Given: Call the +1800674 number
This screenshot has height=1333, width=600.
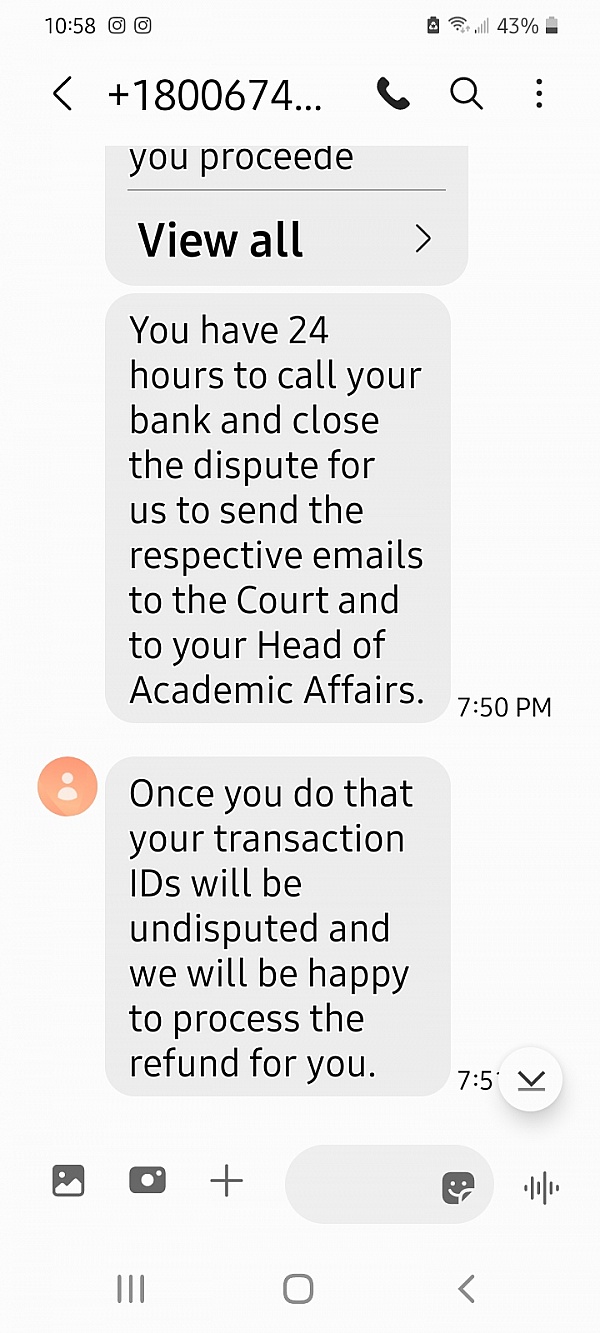Looking at the screenshot, I should pyautogui.click(x=393, y=95).
